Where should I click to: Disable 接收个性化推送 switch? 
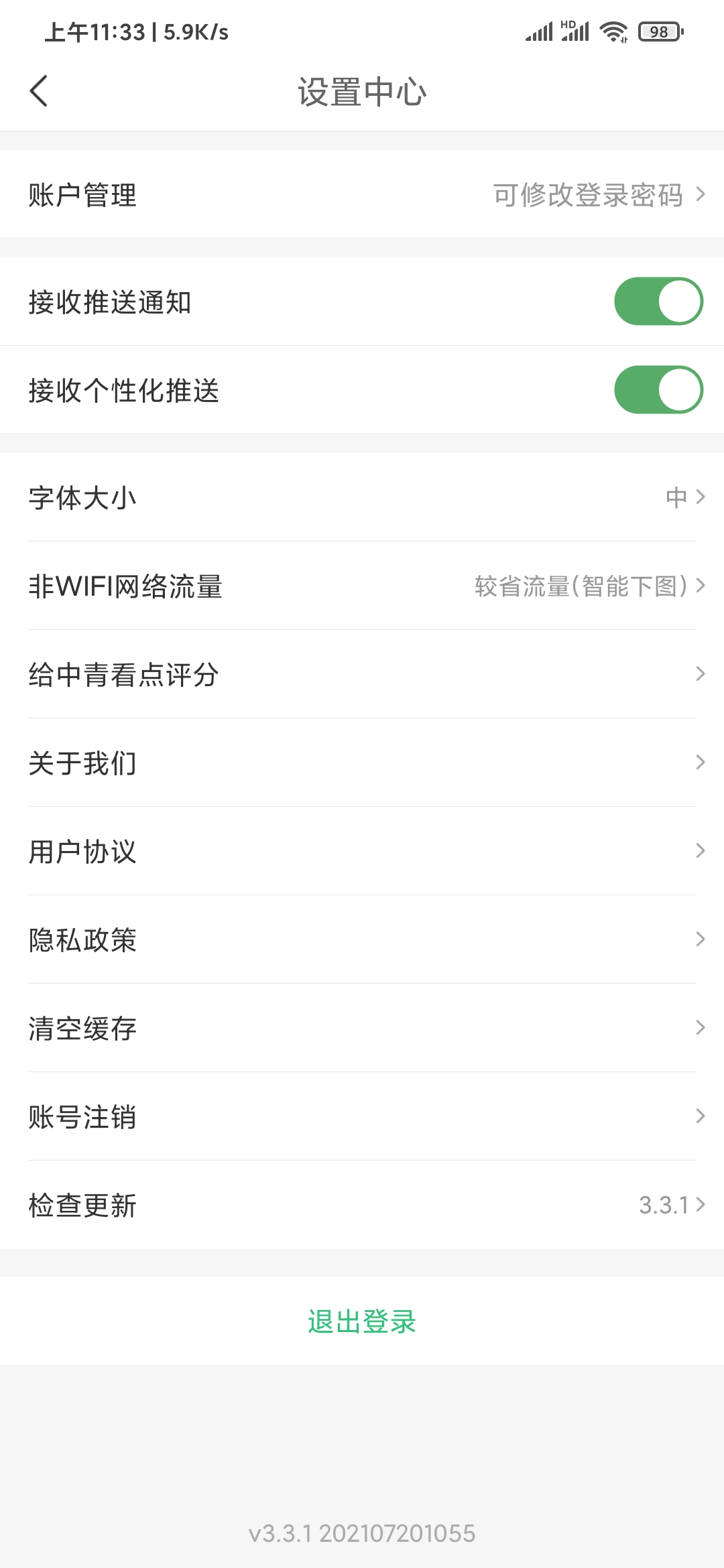point(658,390)
